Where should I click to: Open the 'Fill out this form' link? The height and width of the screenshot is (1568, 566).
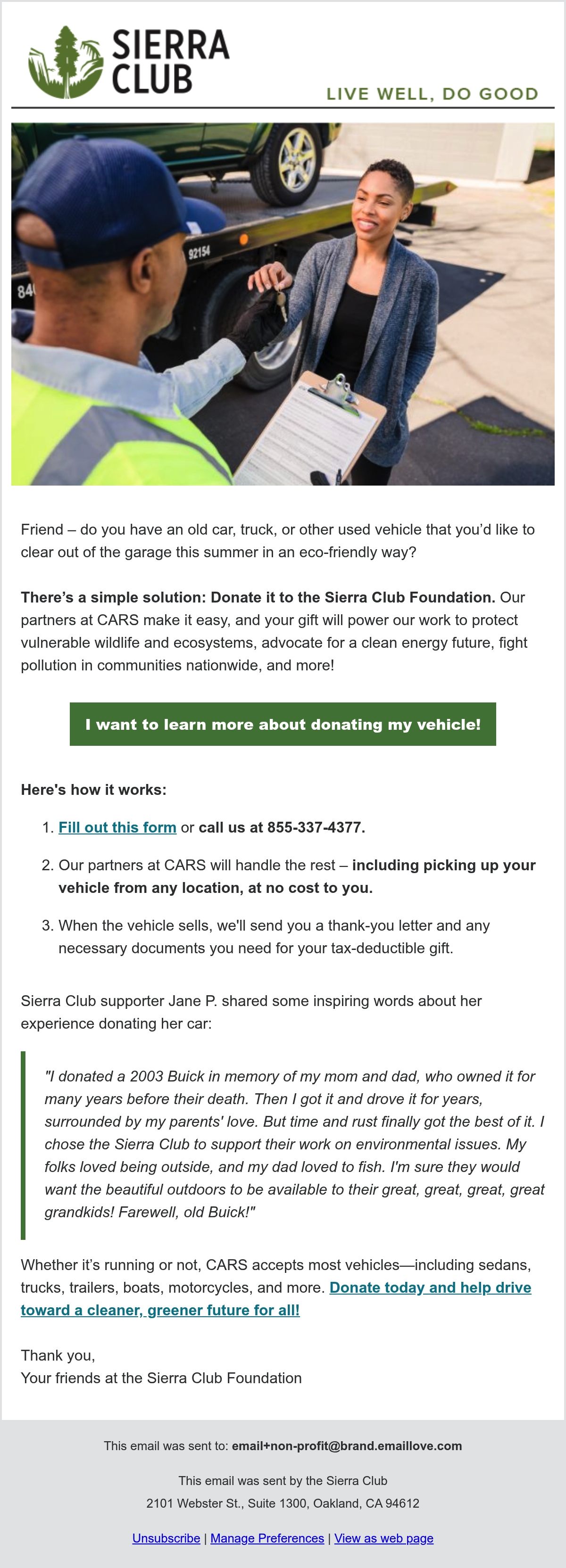point(117,827)
